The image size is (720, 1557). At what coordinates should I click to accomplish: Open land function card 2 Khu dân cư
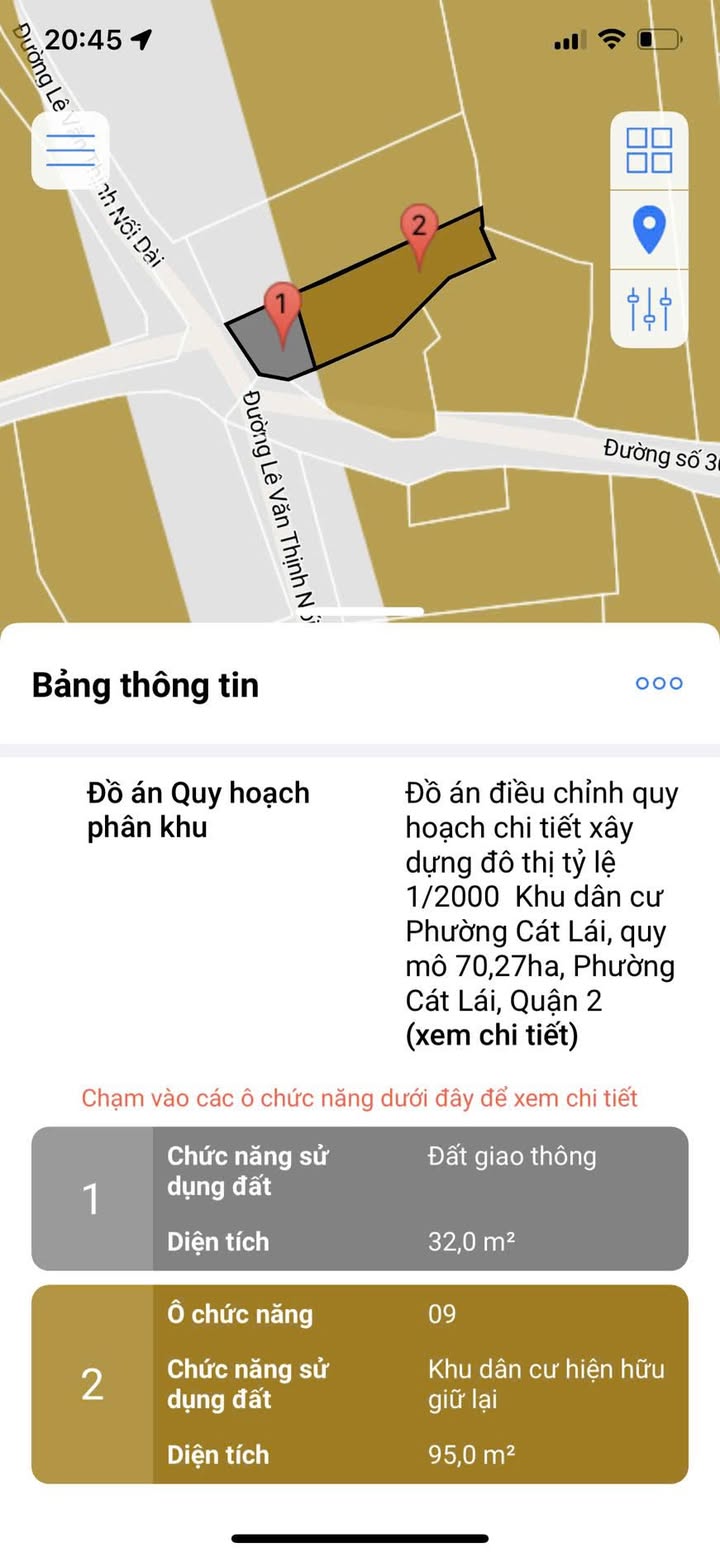click(x=360, y=1384)
